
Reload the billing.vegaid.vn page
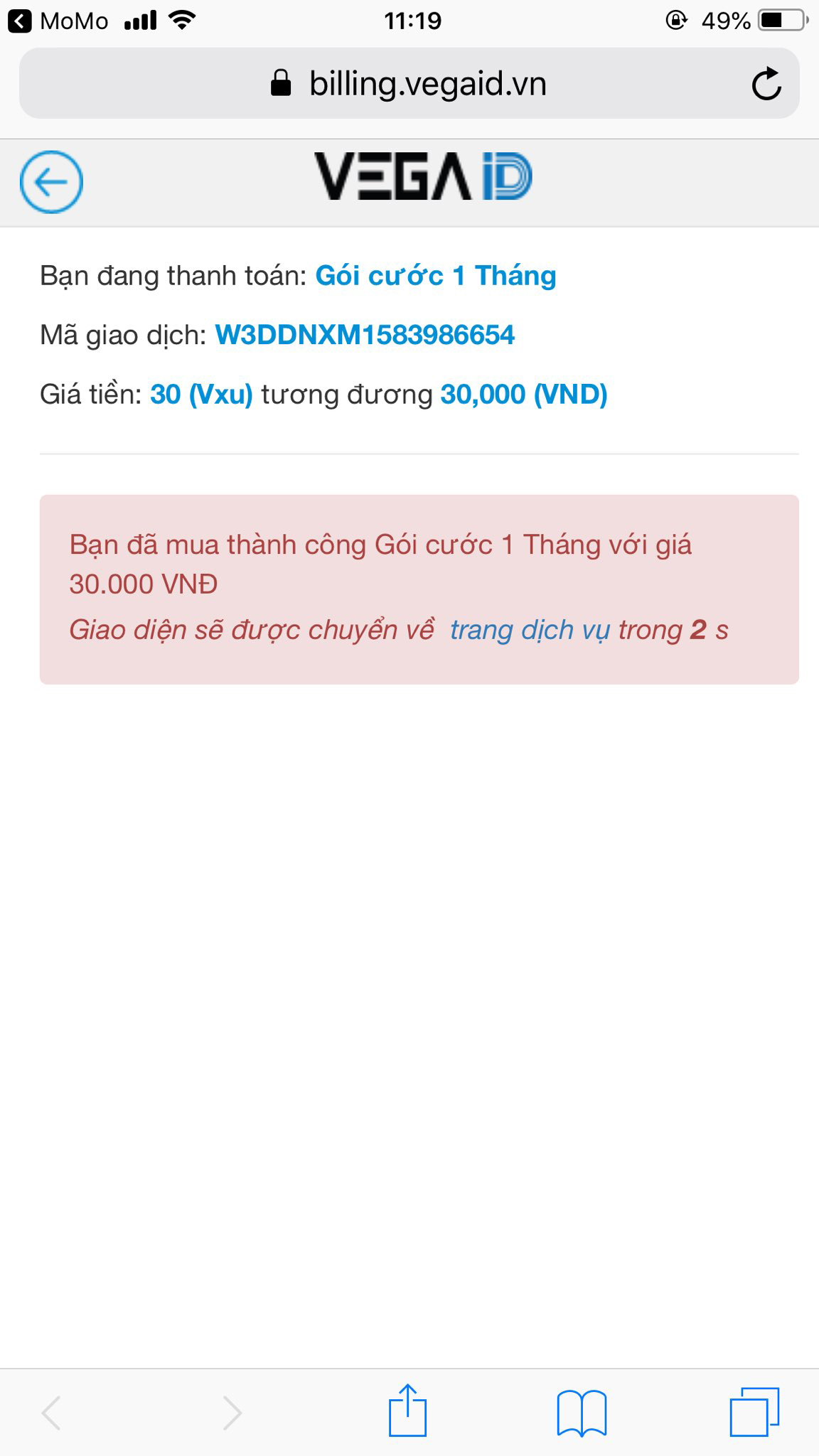click(x=766, y=85)
